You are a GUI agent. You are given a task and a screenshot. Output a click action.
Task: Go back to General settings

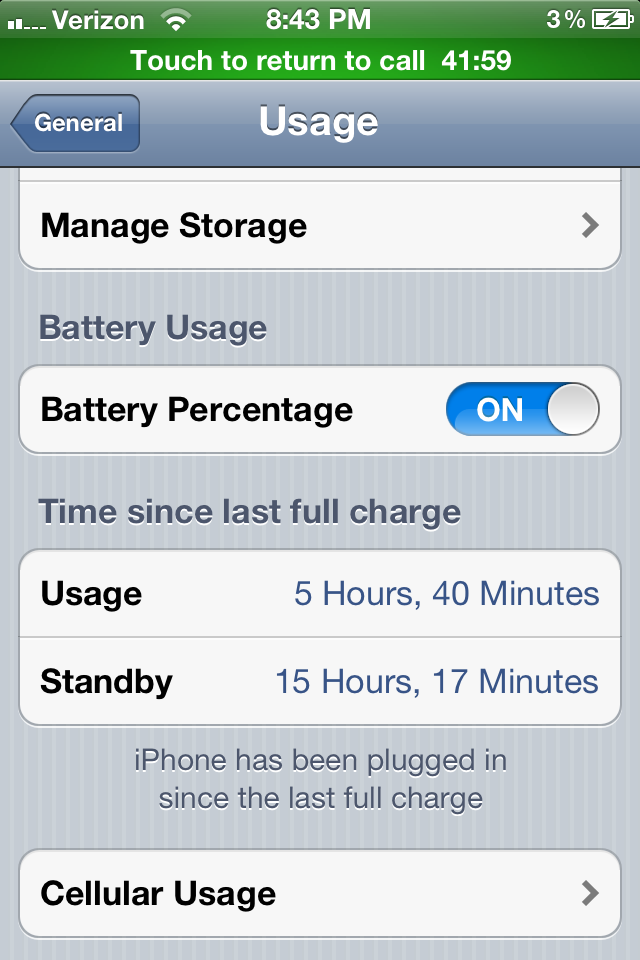tap(76, 123)
